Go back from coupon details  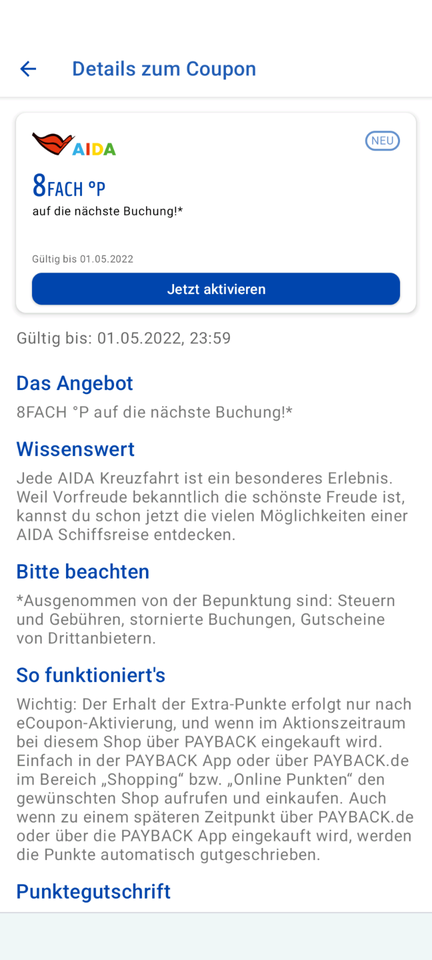click(28, 69)
